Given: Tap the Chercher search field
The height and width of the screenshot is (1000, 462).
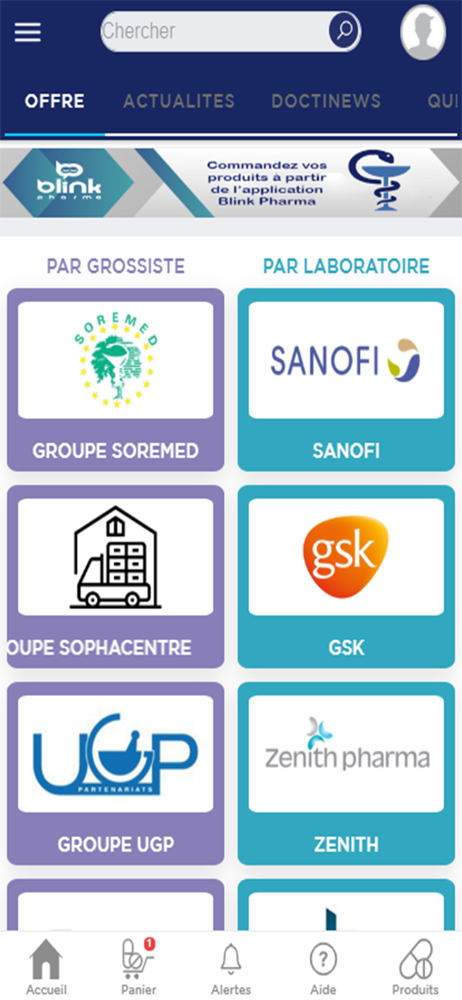Looking at the screenshot, I should (214, 31).
